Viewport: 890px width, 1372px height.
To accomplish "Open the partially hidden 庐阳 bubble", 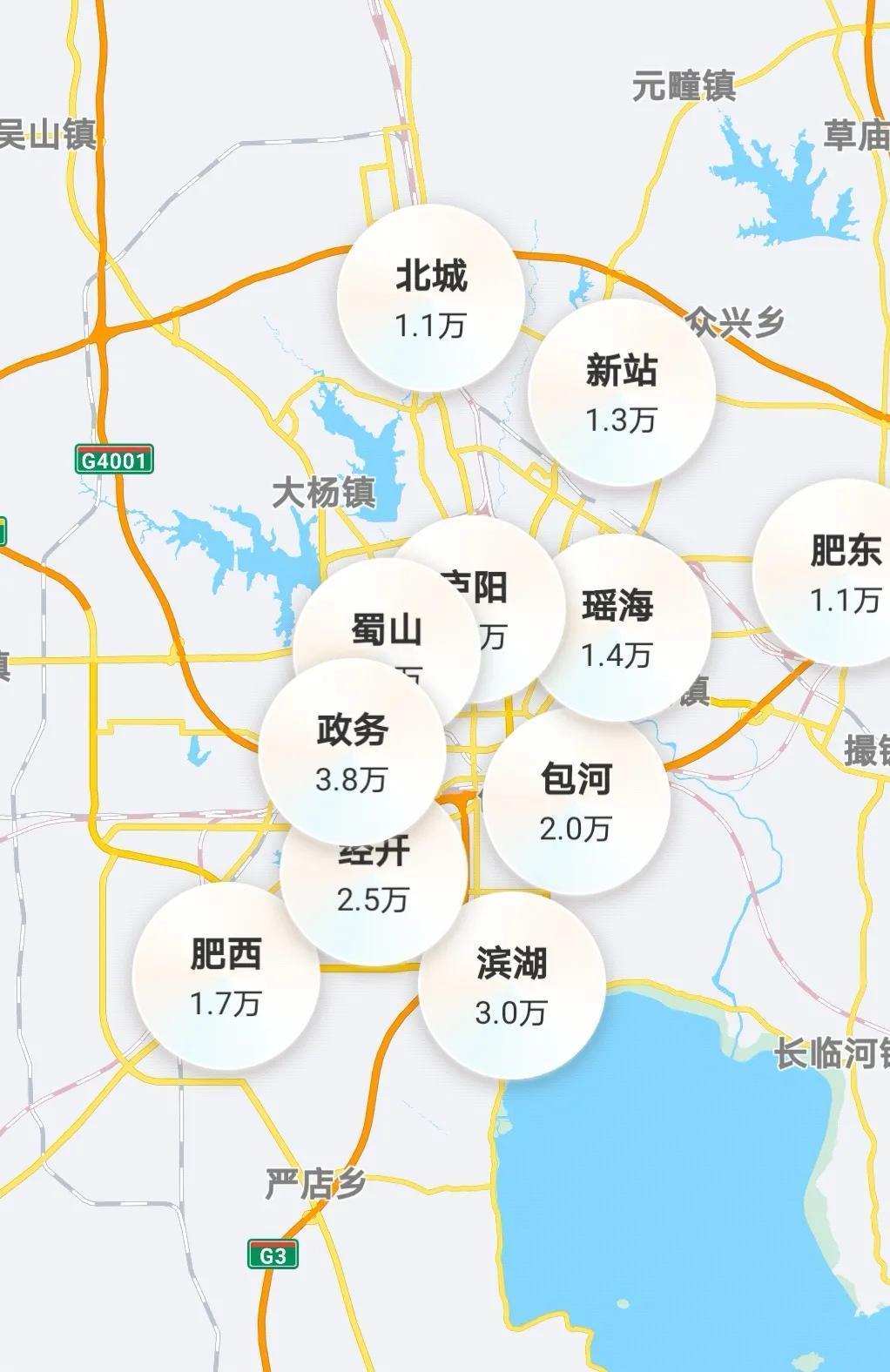I will [509, 592].
